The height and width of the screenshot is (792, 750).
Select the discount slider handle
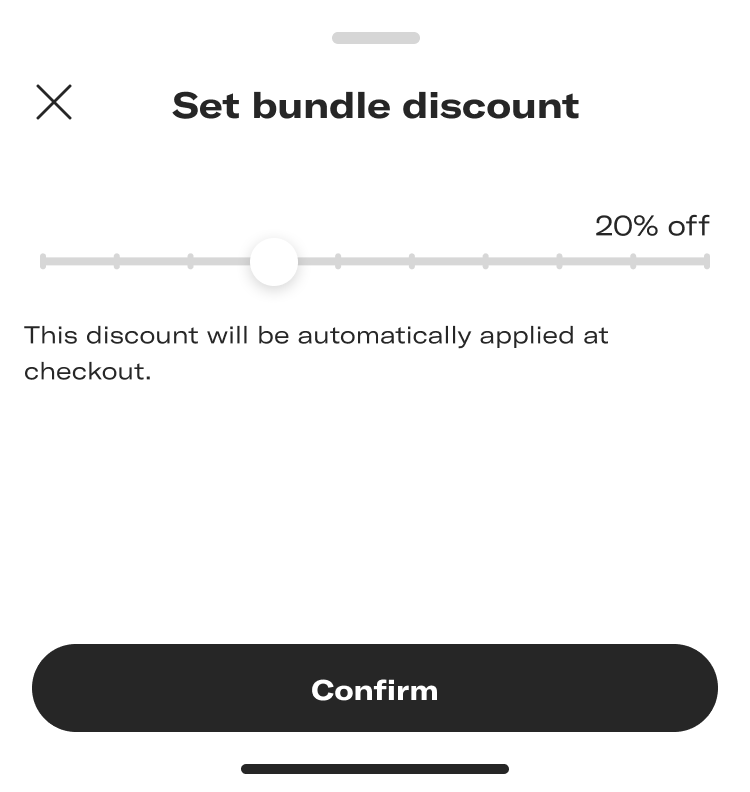(x=274, y=262)
